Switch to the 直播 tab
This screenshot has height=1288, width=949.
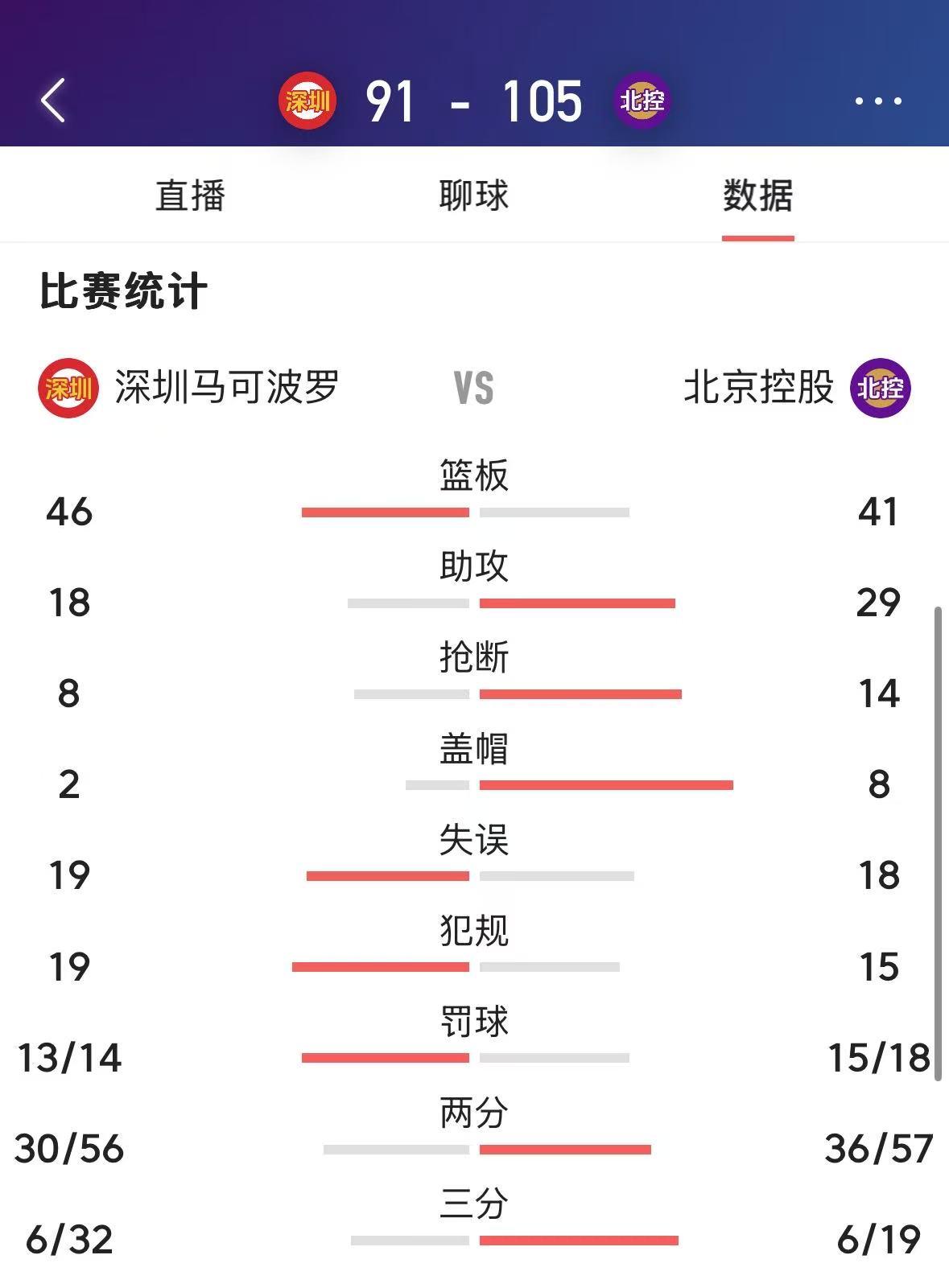pyautogui.click(x=190, y=195)
